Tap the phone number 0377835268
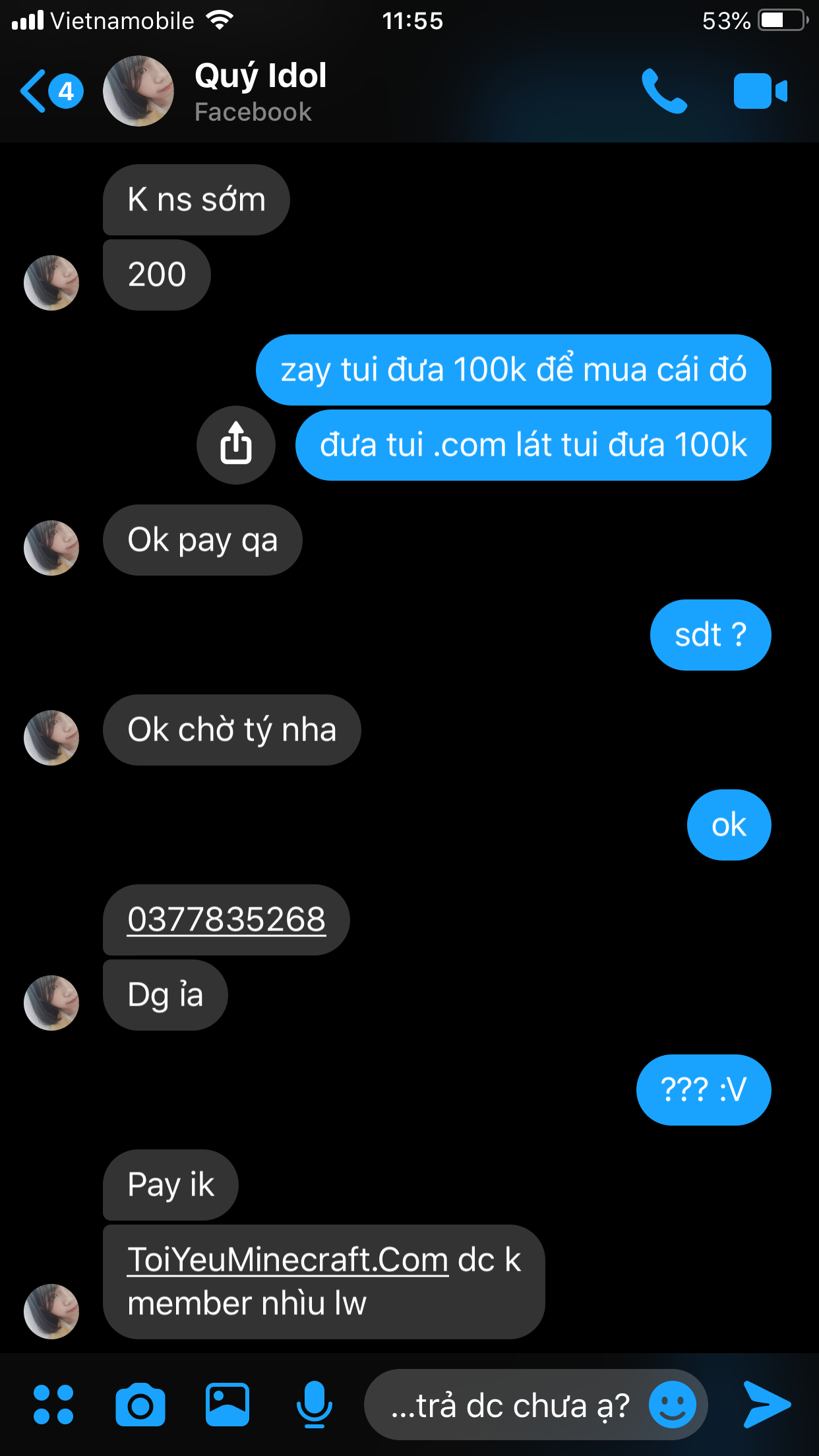The height and width of the screenshot is (1456, 819). (226, 919)
